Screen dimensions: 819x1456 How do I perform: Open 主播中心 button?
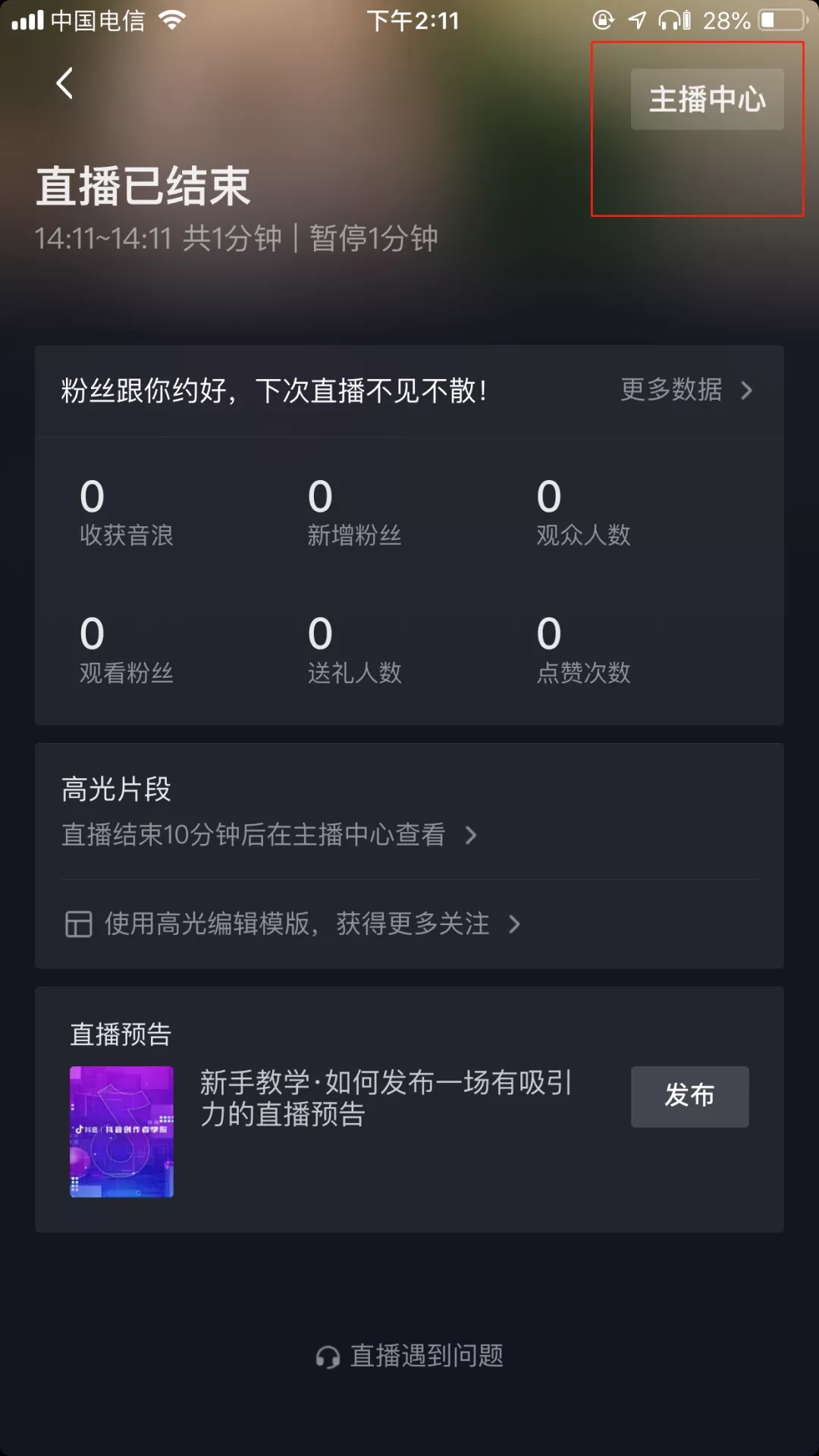(707, 99)
